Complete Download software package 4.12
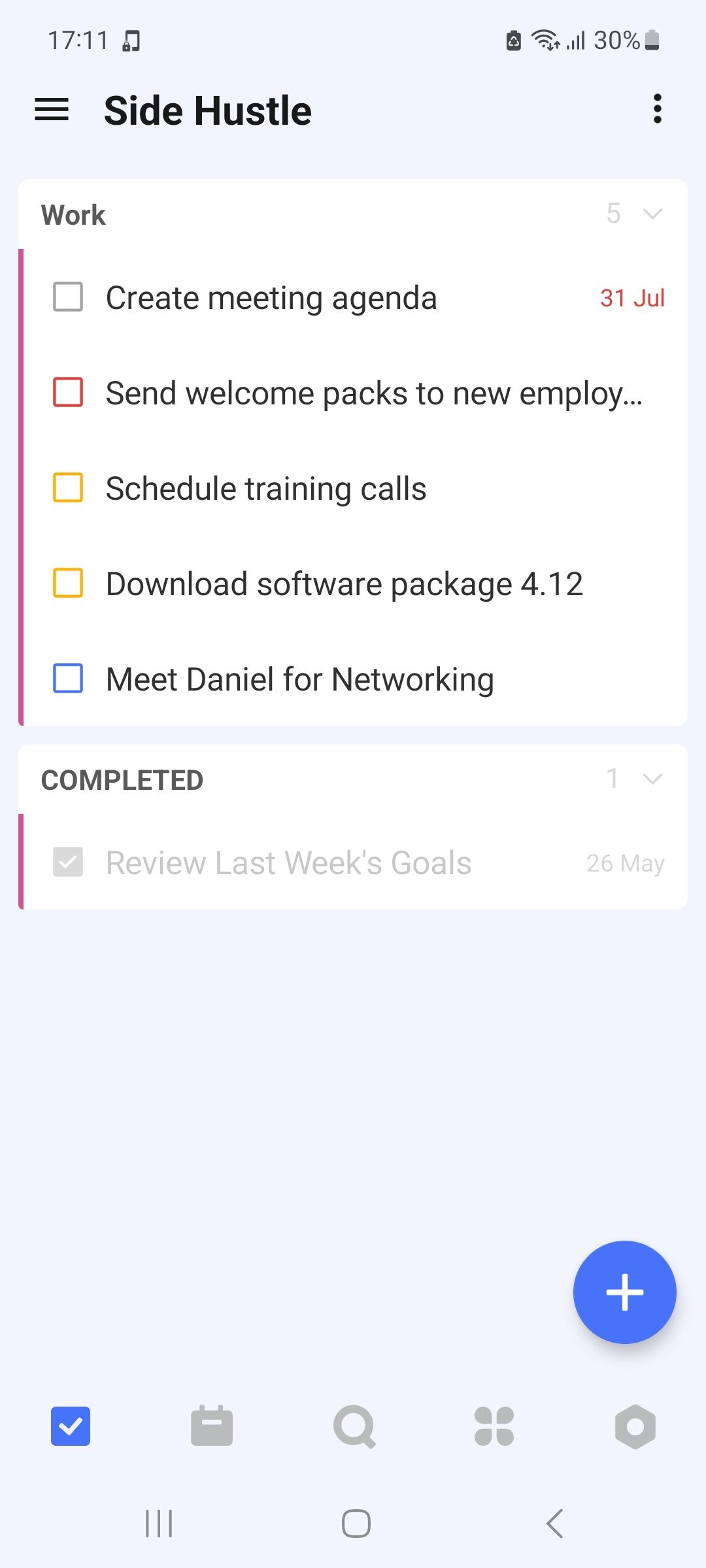Screen dimensions: 706x1568 [68, 583]
